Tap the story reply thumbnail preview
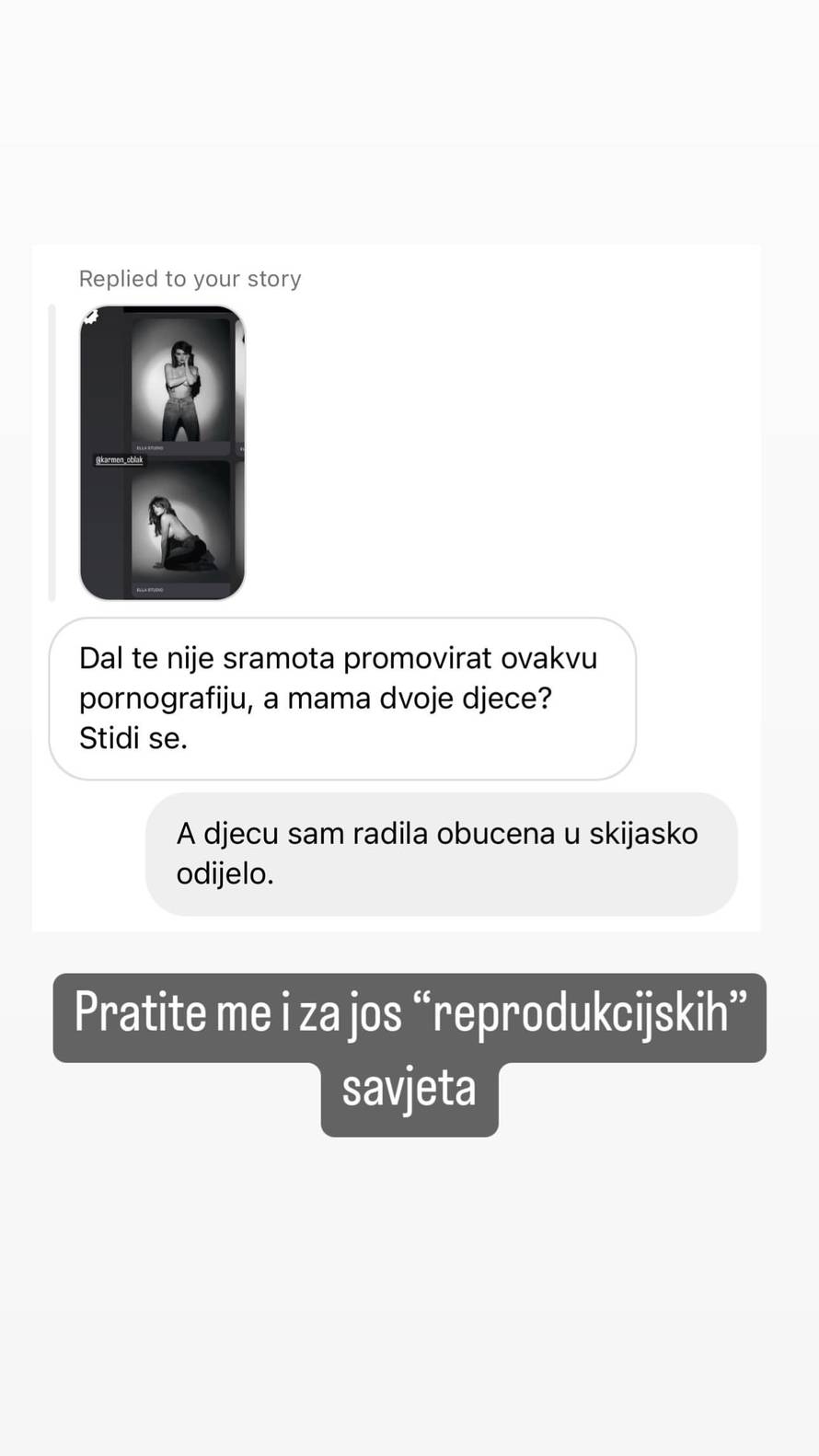Image resolution: width=819 pixels, height=1456 pixels. pos(162,453)
